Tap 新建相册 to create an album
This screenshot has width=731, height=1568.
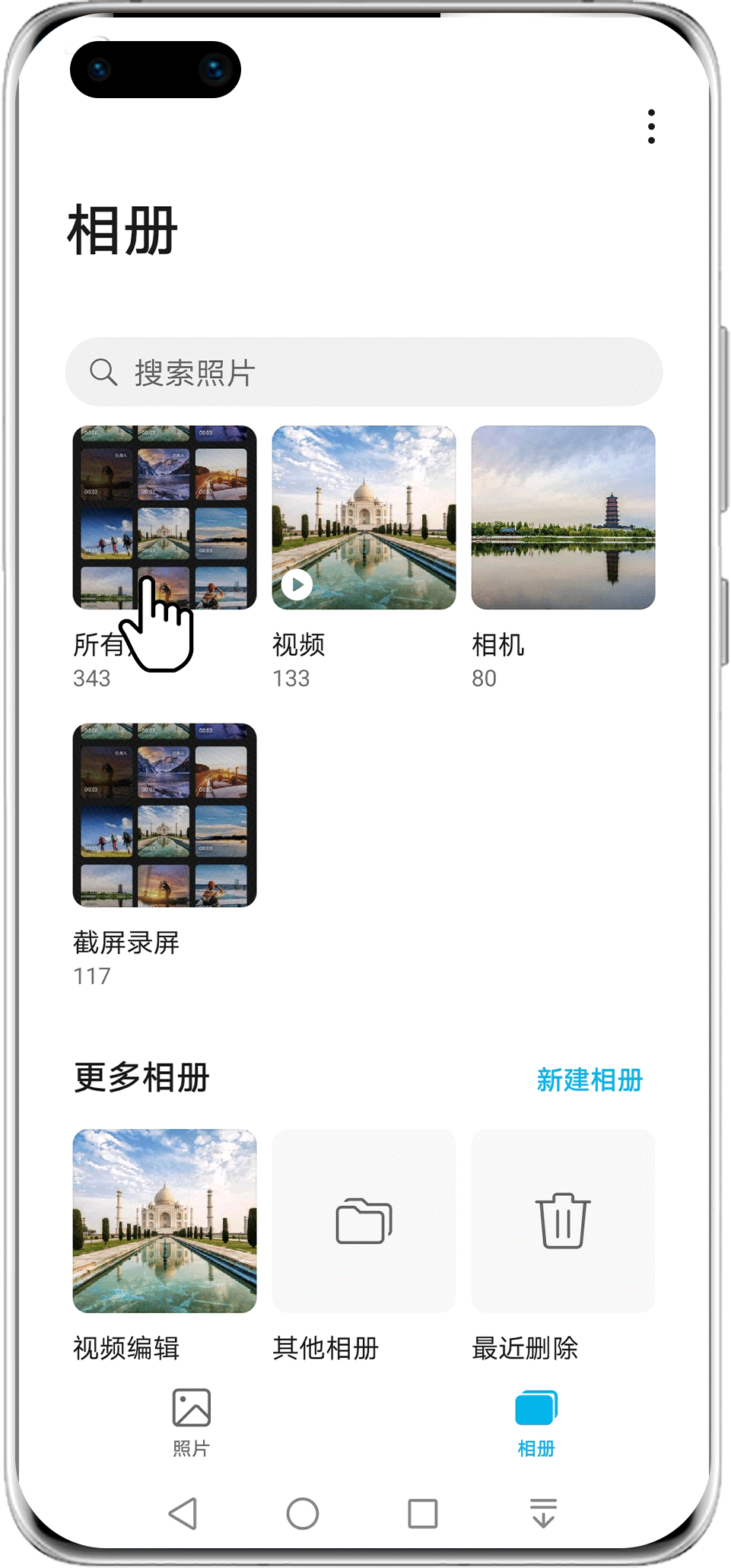point(590,1080)
